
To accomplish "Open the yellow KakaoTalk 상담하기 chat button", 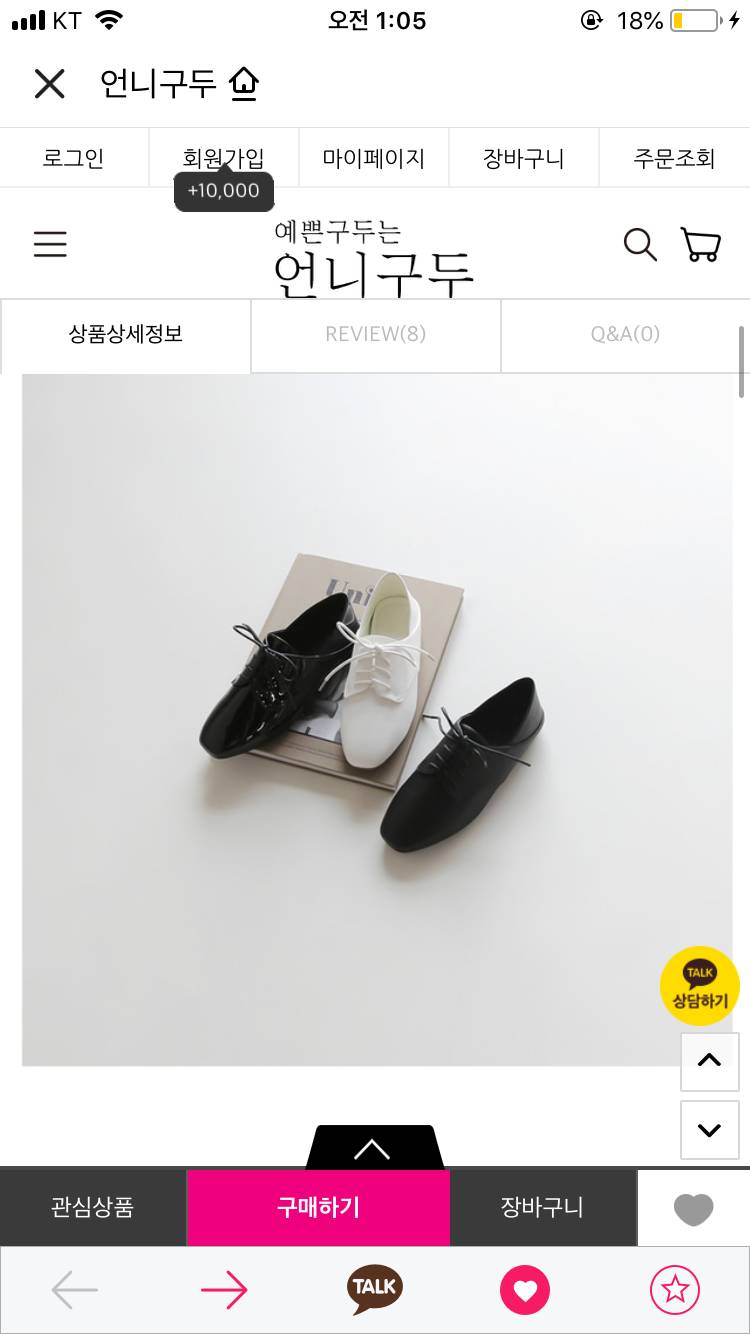I will 700,986.
